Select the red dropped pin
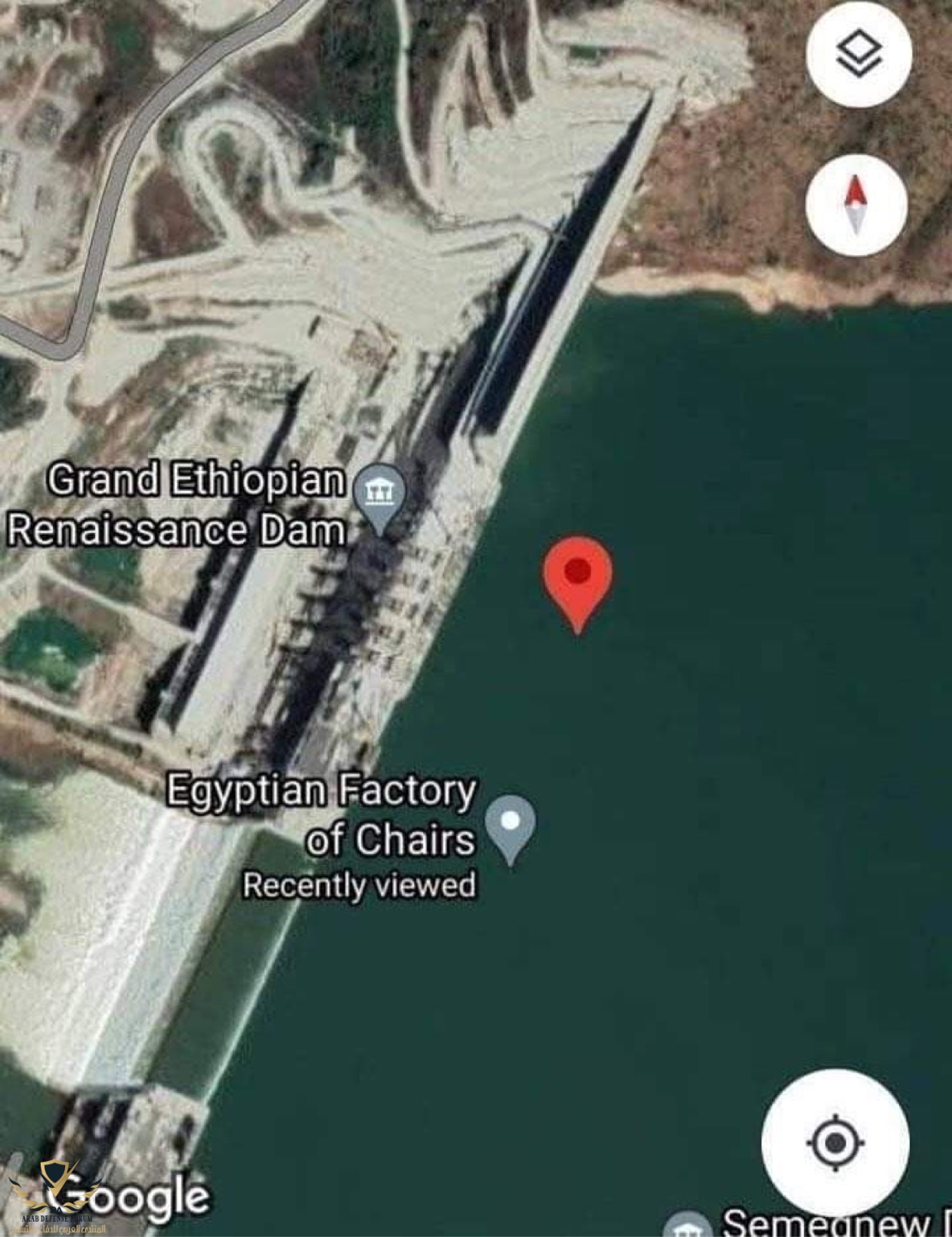 tap(577, 577)
